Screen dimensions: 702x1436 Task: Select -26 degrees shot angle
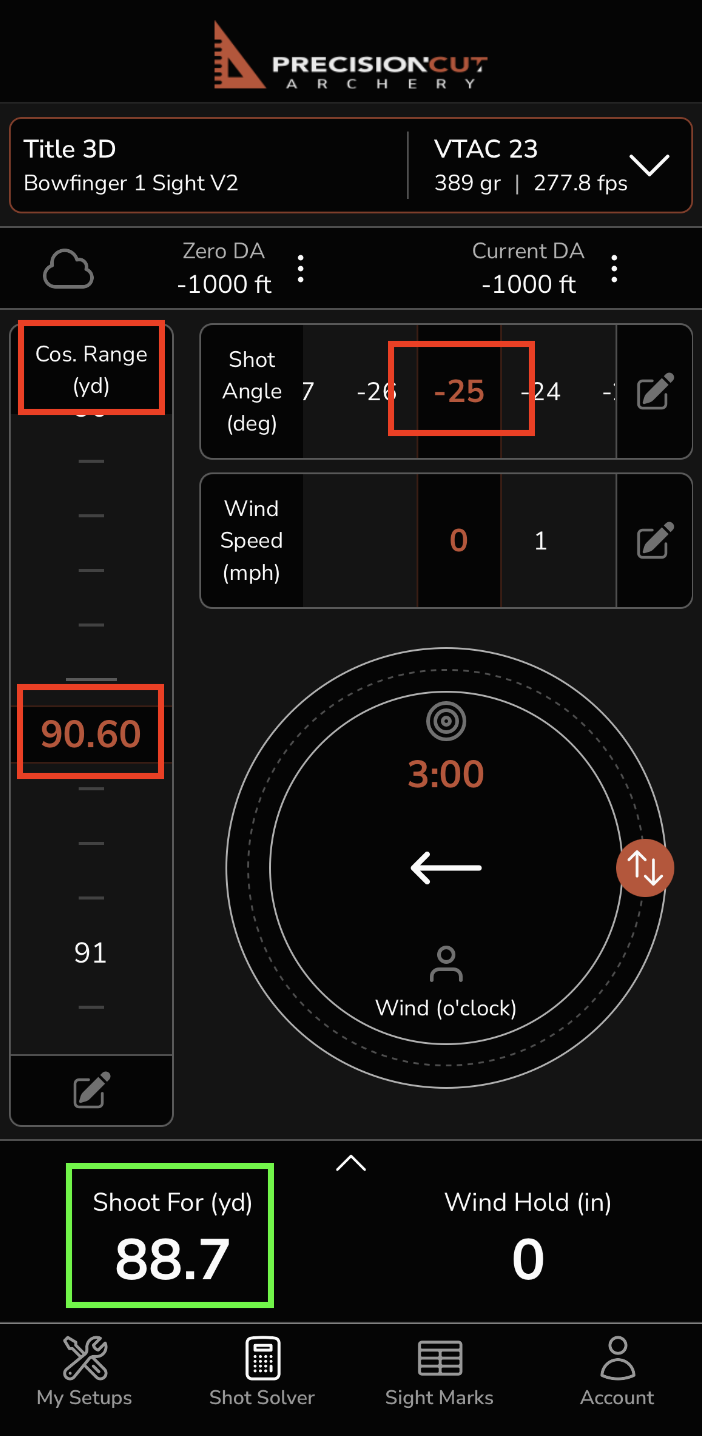pos(376,391)
